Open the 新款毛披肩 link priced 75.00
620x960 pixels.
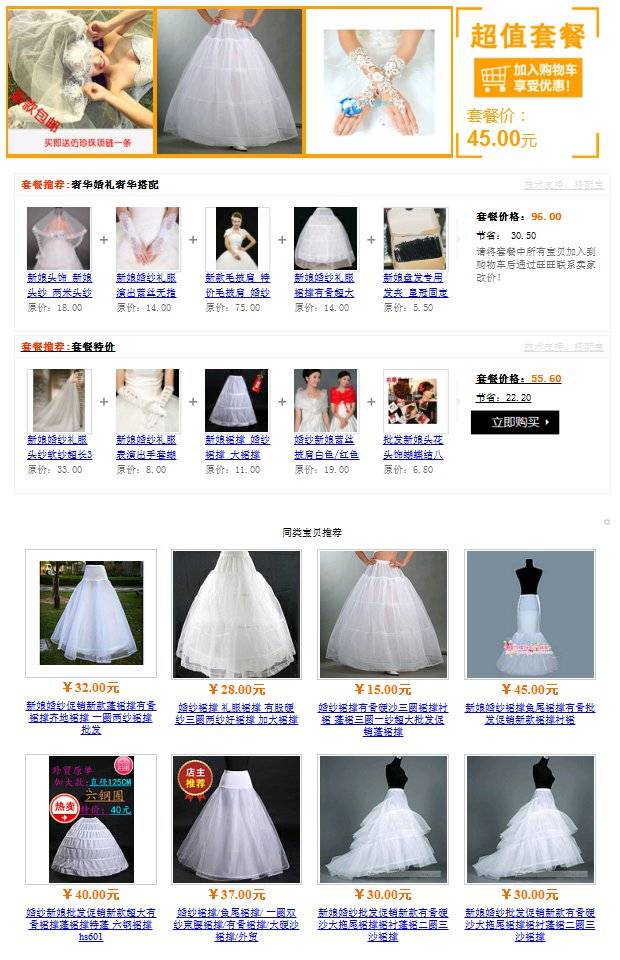coord(237,285)
